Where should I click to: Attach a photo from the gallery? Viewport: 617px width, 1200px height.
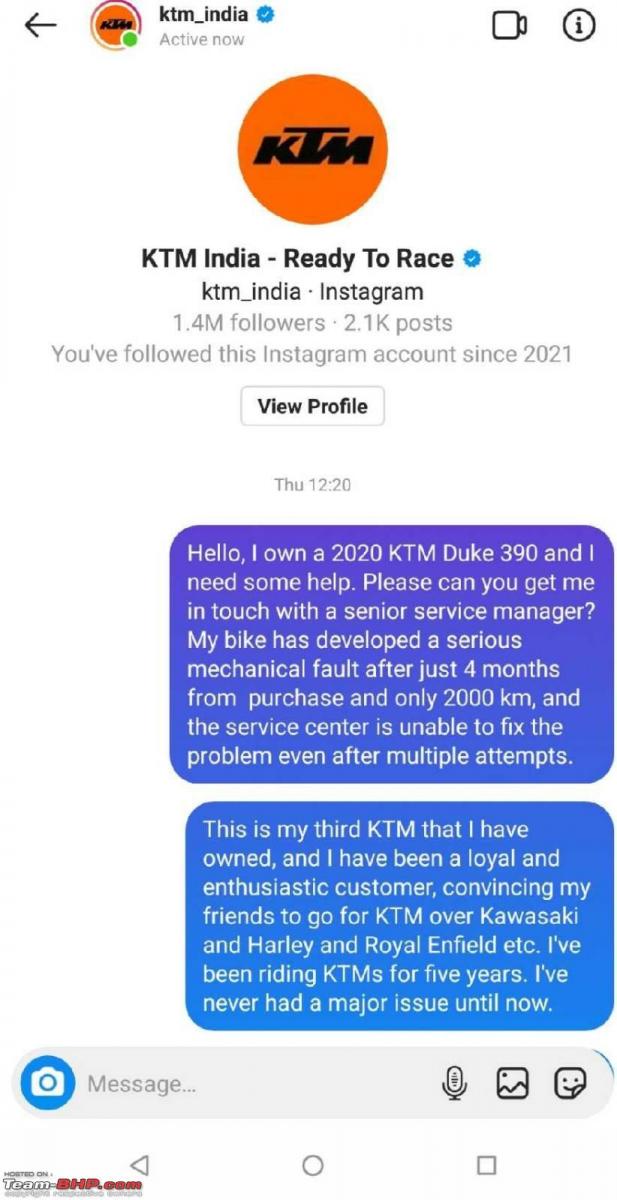pyautogui.click(x=512, y=1083)
